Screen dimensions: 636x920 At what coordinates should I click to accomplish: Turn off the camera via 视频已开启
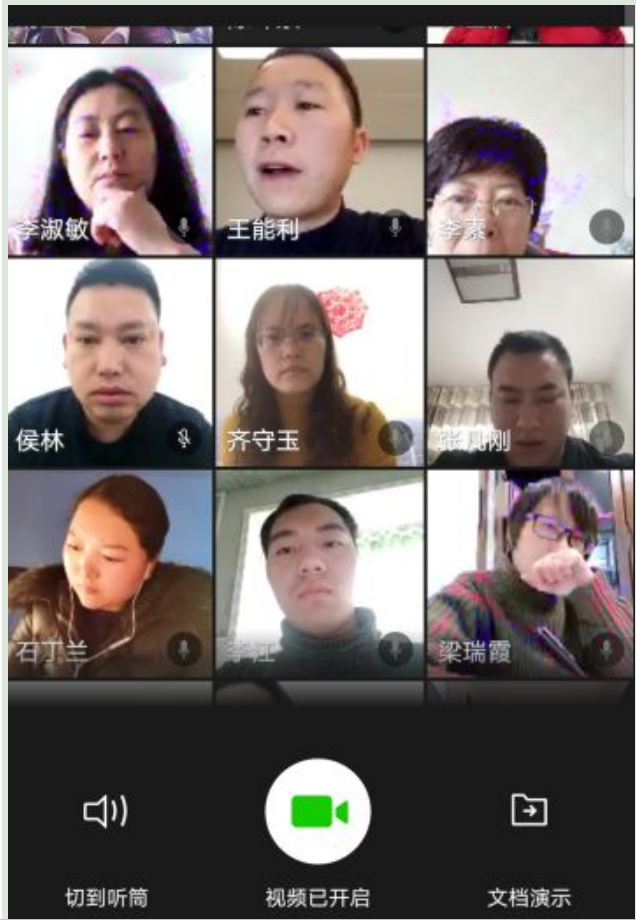pyautogui.click(x=318, y=811)
